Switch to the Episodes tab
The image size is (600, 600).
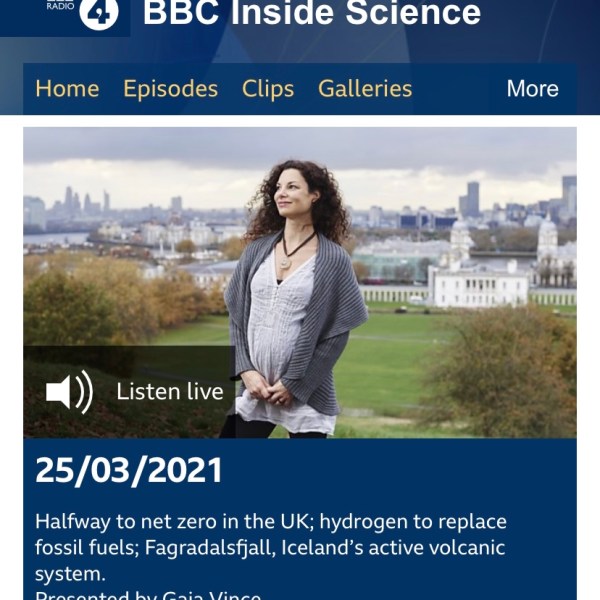tap(170, 89)
